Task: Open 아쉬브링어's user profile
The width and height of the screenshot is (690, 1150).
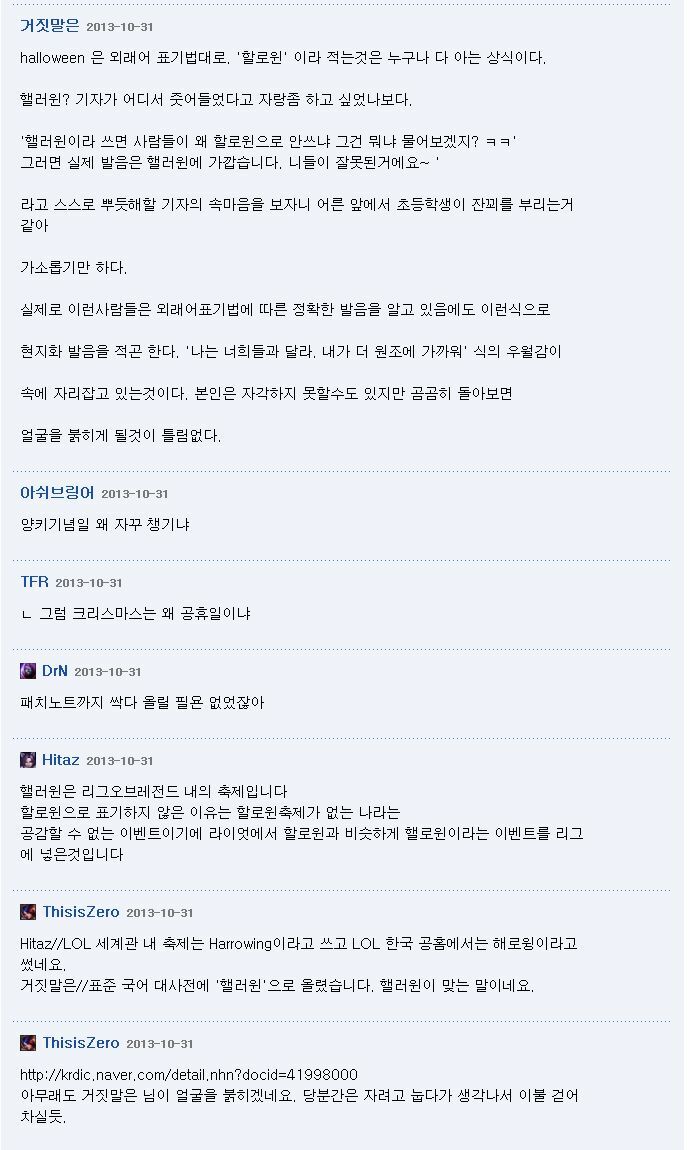Action: [57, 493]
